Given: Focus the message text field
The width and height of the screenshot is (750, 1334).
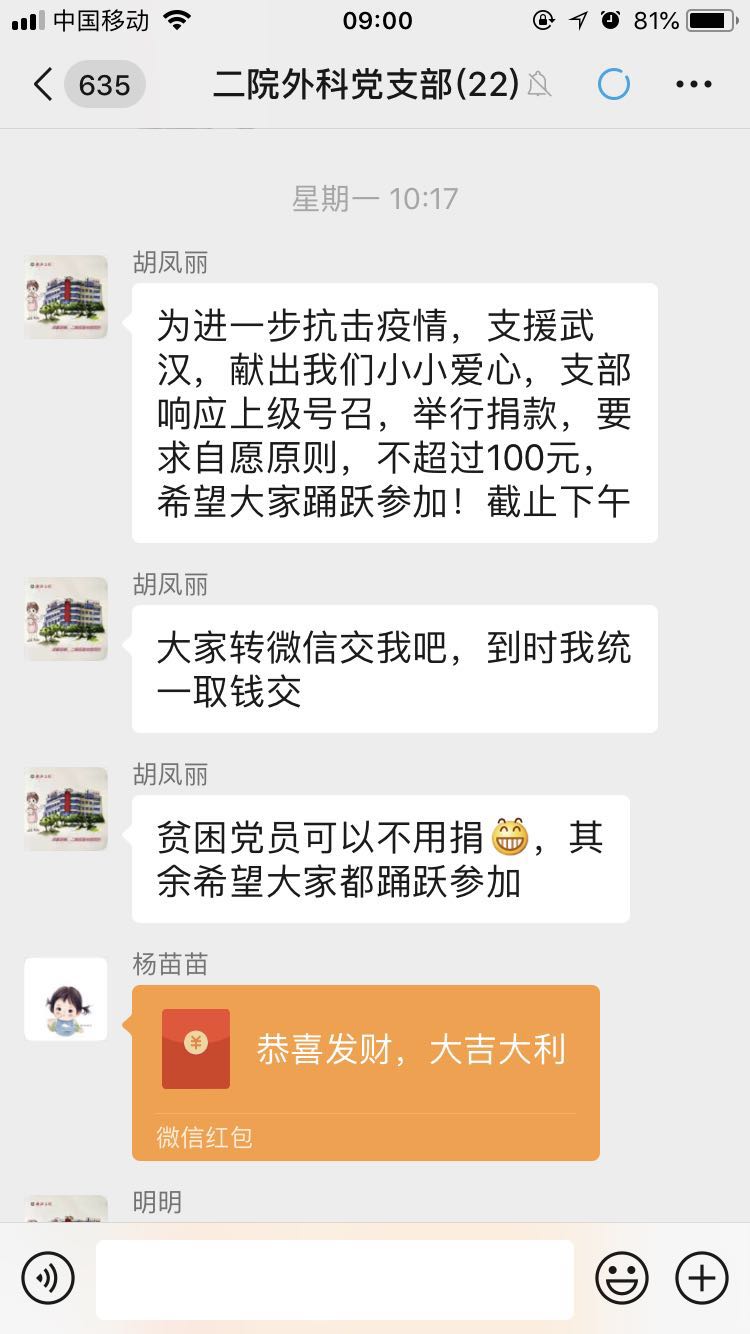Looking at the screenshot, I should point(335,1278).
